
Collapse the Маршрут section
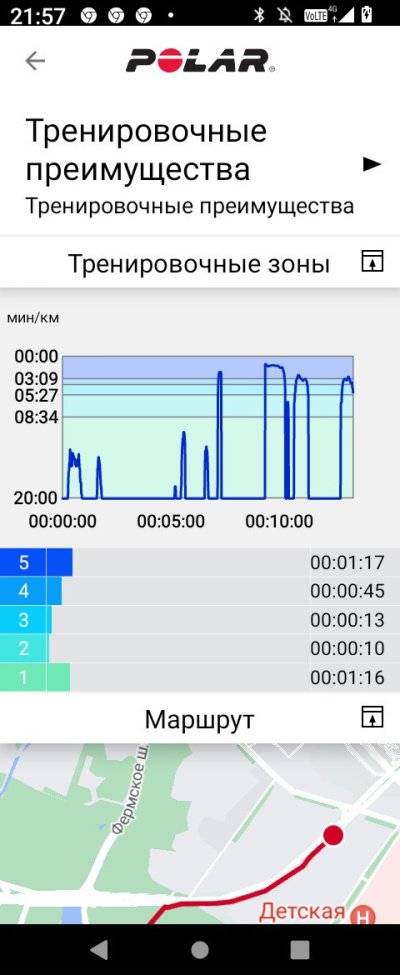click(x=373, y=716)
